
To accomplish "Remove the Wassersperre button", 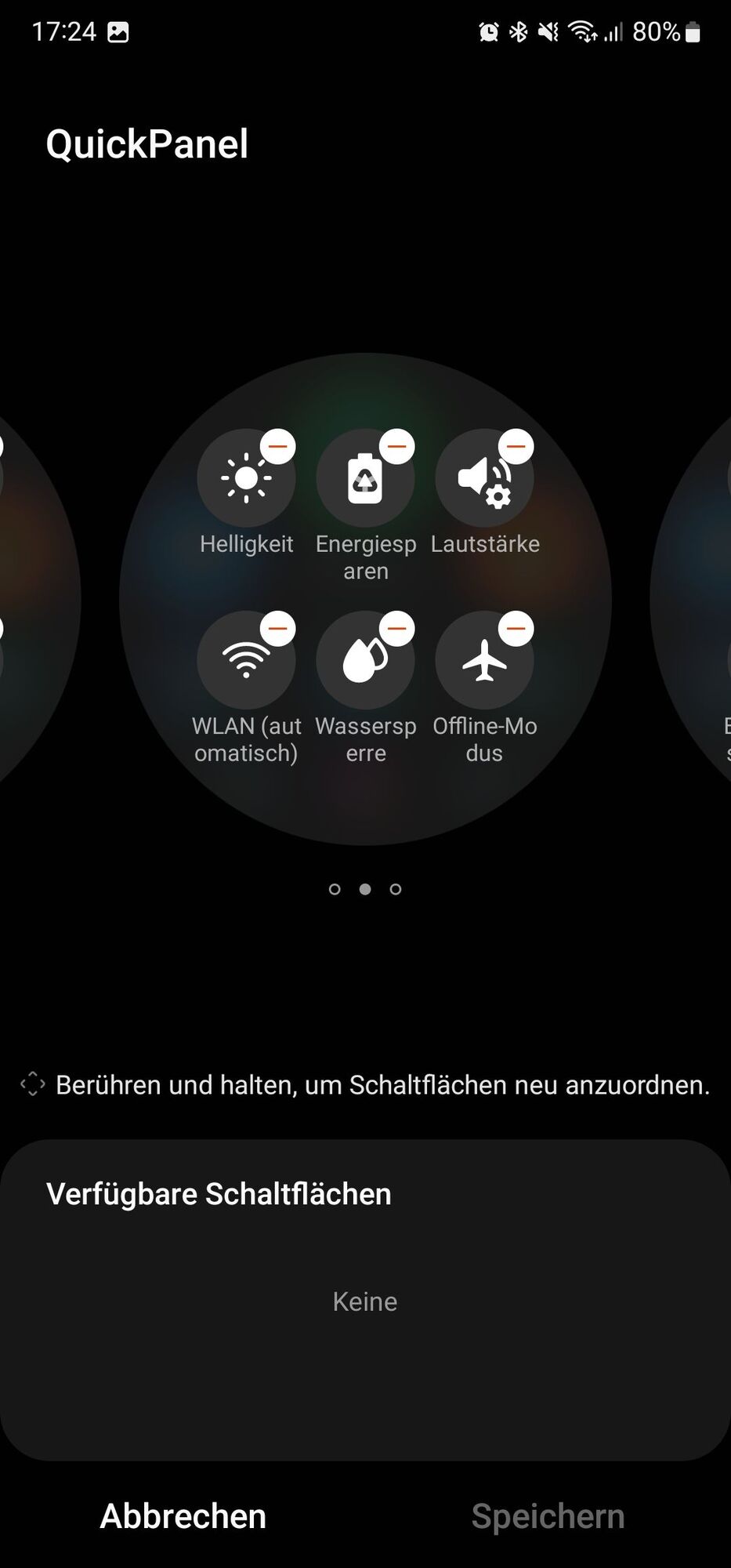I will point(397,629).
